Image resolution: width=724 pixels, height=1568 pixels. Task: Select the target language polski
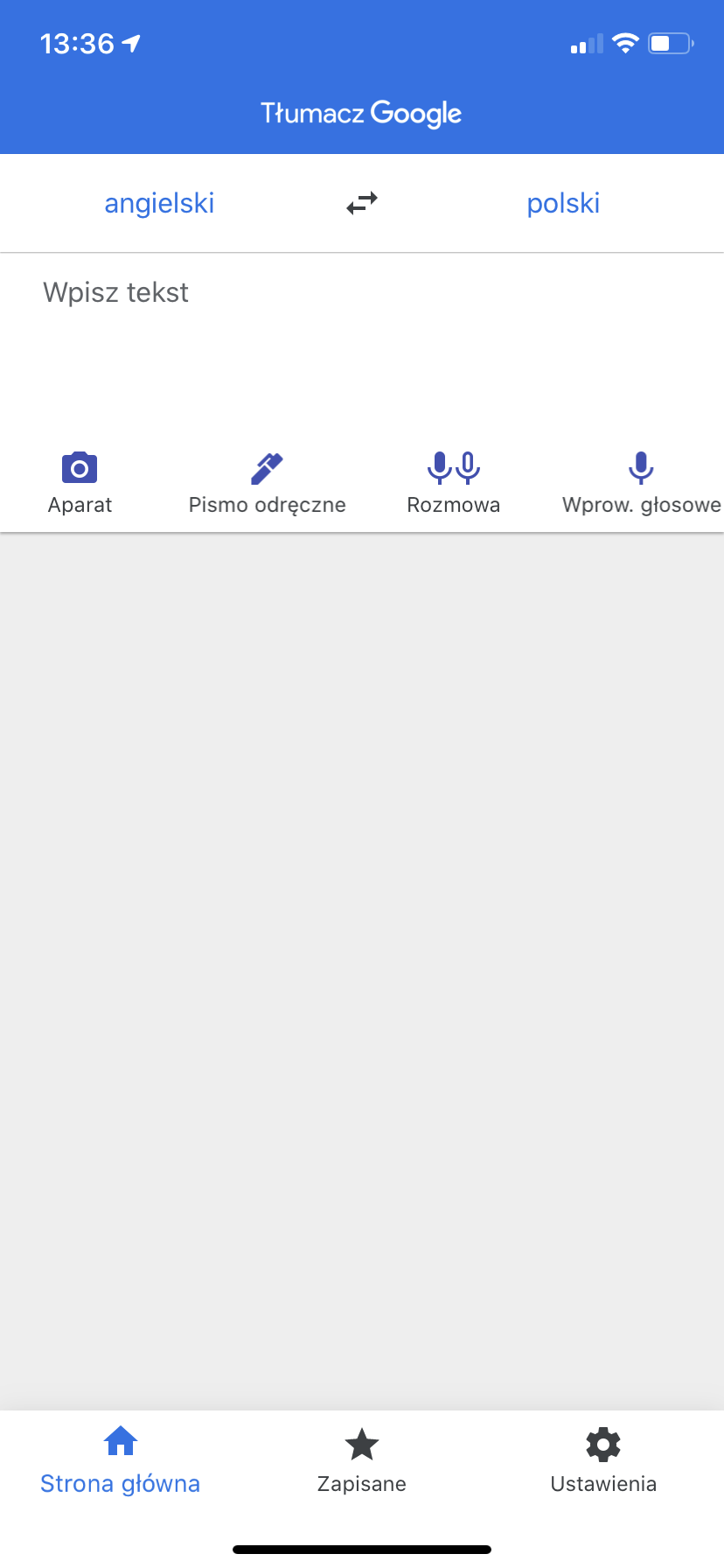563,203
